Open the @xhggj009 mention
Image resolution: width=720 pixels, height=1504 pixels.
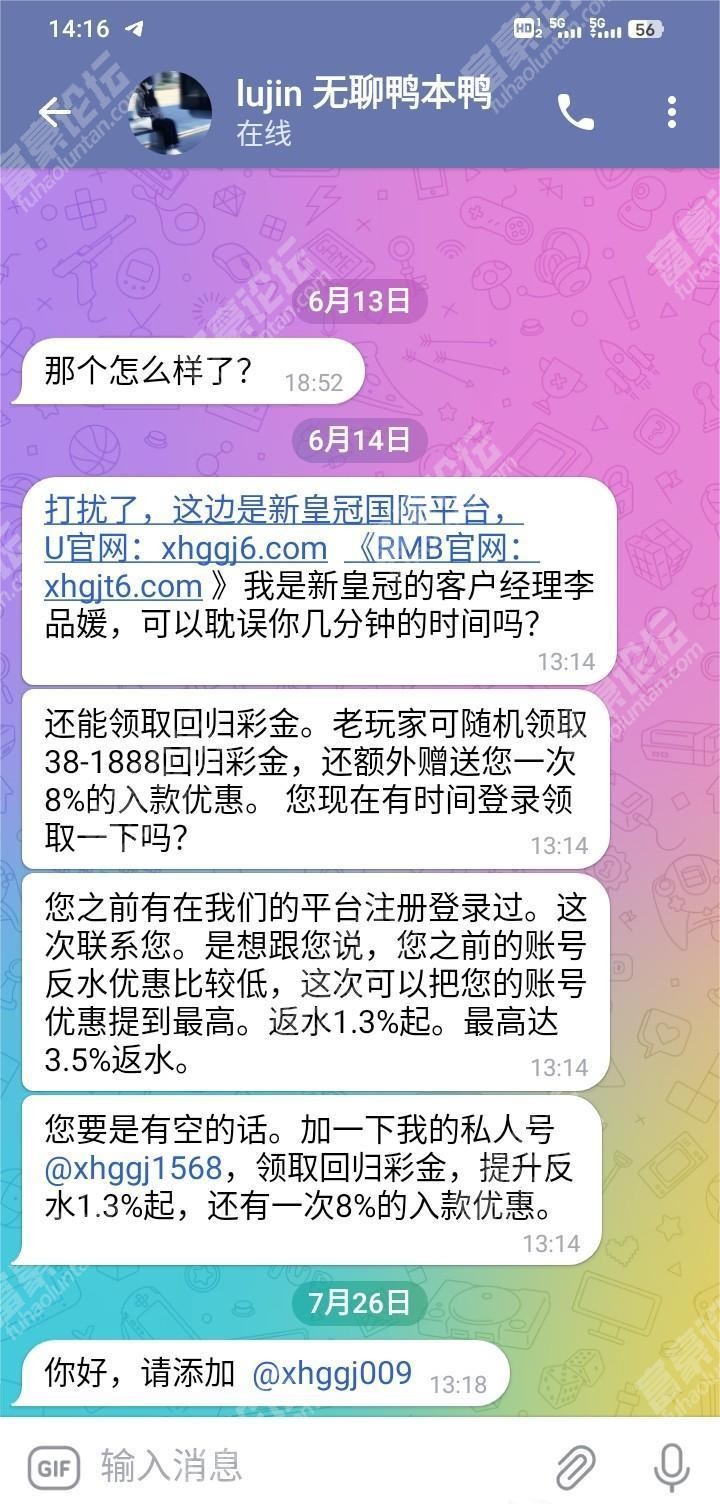[331, 1373]
